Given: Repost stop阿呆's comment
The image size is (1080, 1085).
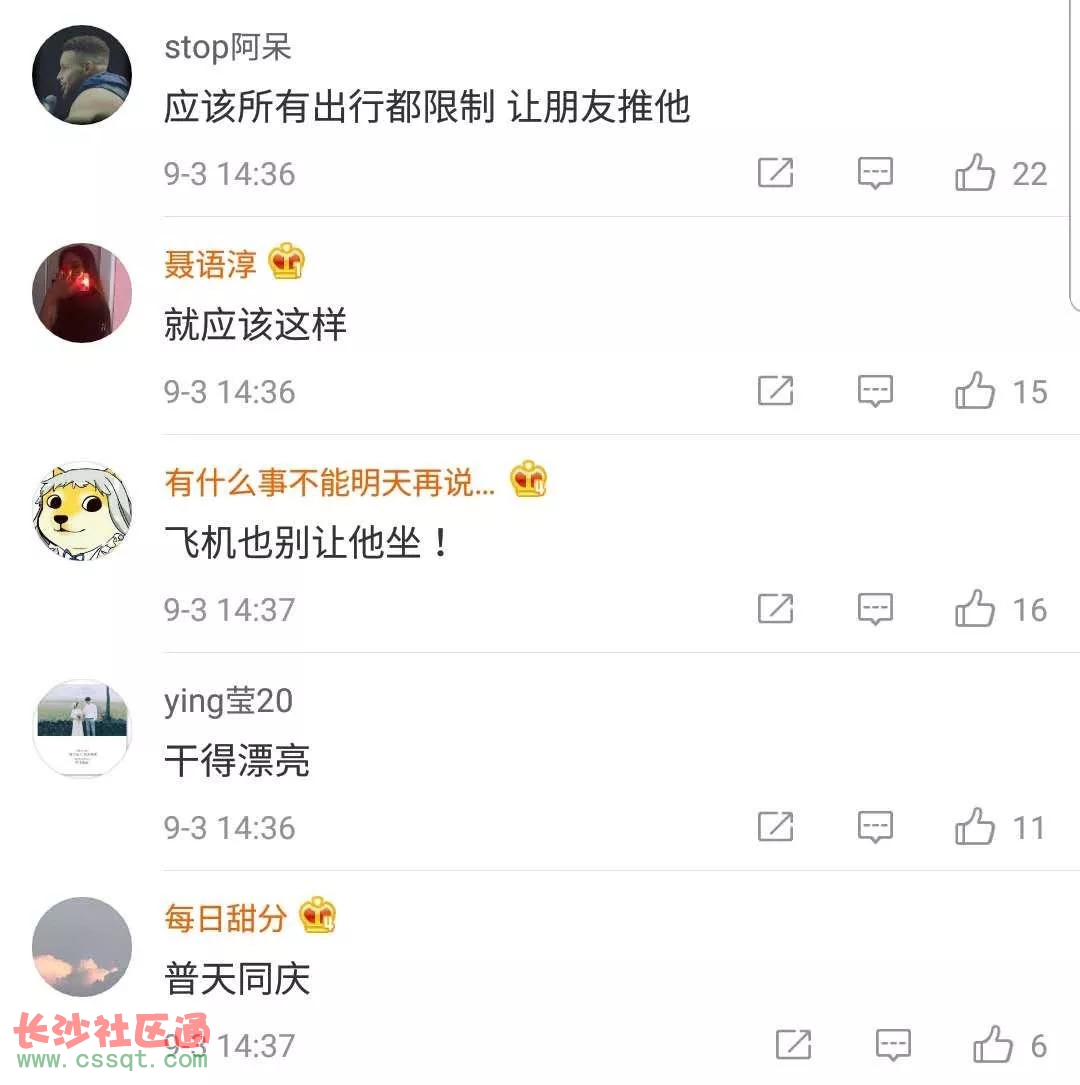Looking at the screenshot, I should [x=775, y=173].
